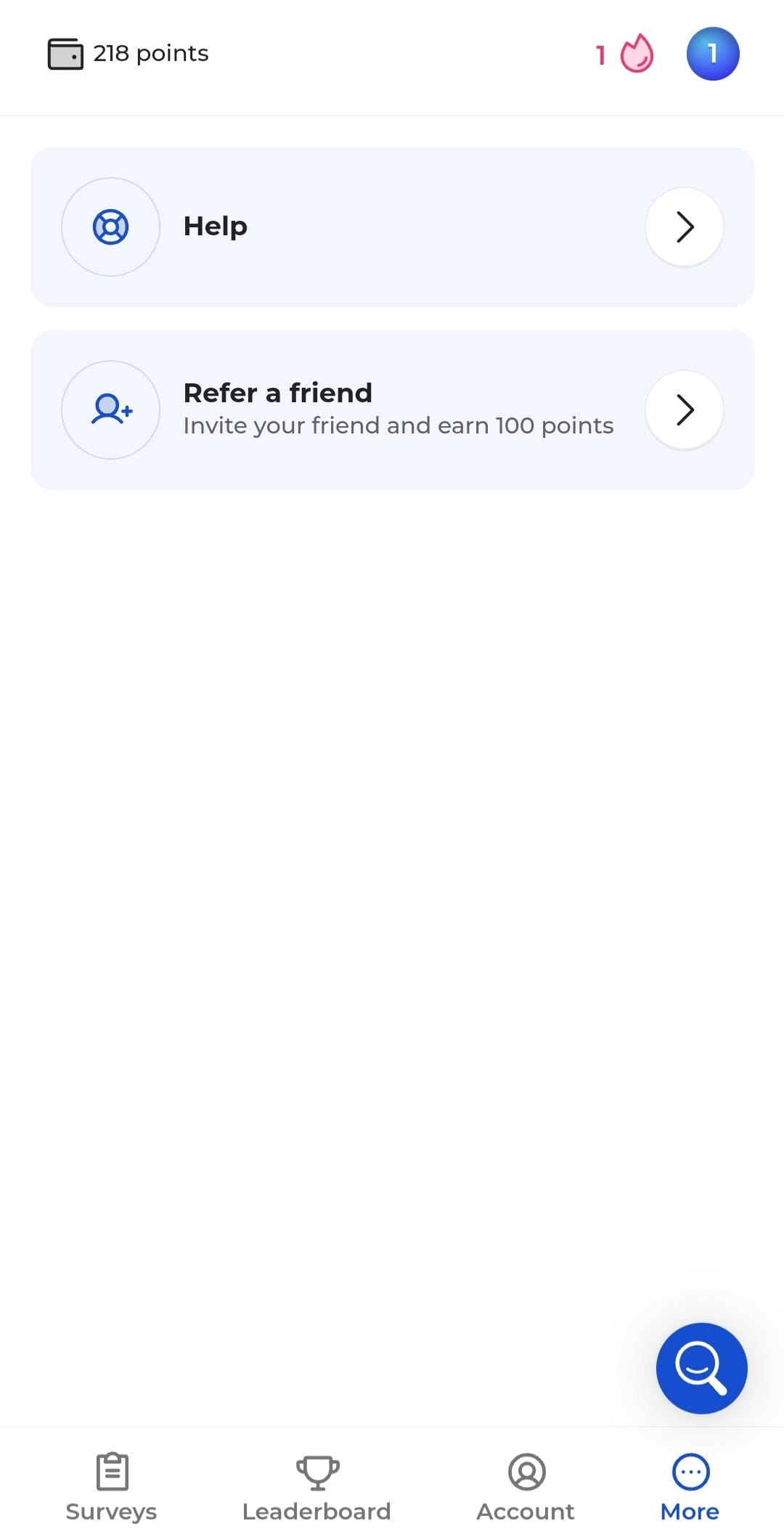Open the streak flame indicator
Viewport: 784px width, 1540px height.
coord(625,54)
